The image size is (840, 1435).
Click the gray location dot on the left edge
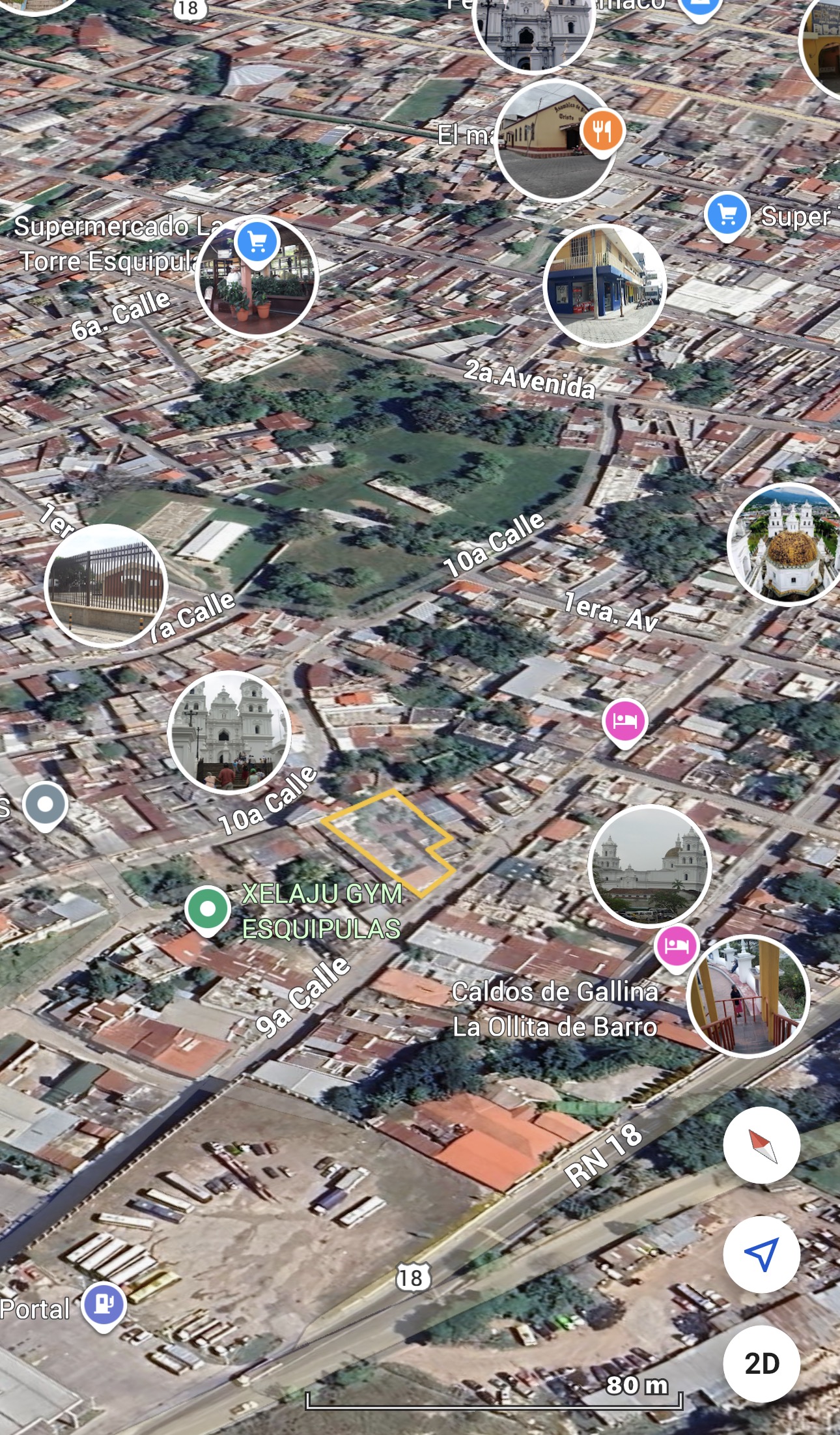(x=45, y=804)
